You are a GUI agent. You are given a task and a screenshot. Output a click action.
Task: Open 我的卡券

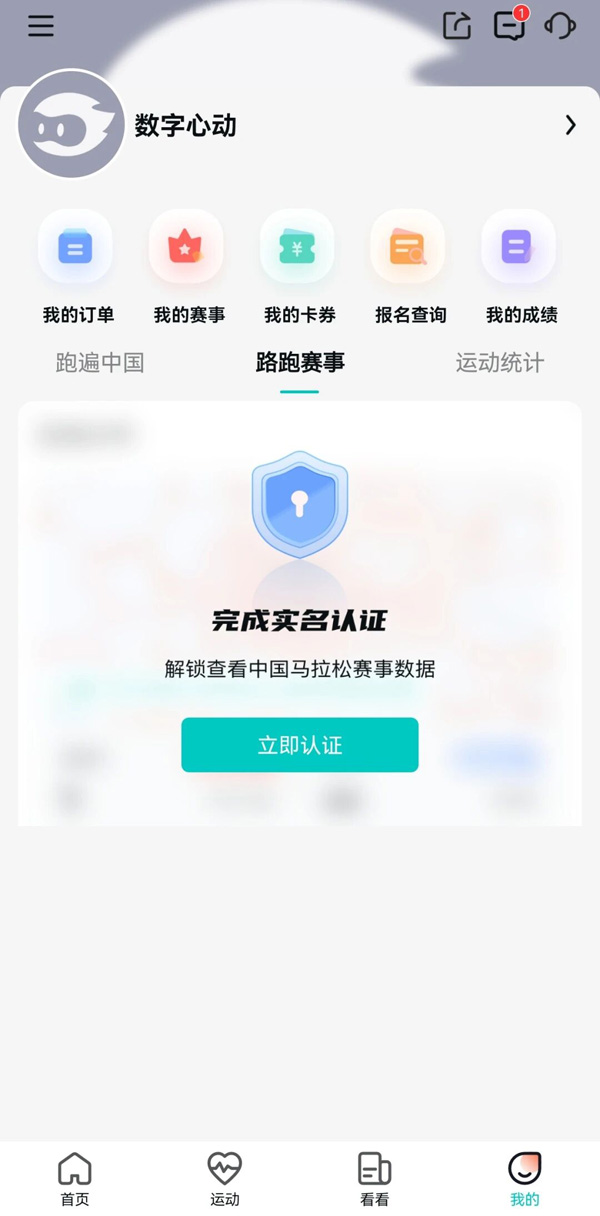298,267
